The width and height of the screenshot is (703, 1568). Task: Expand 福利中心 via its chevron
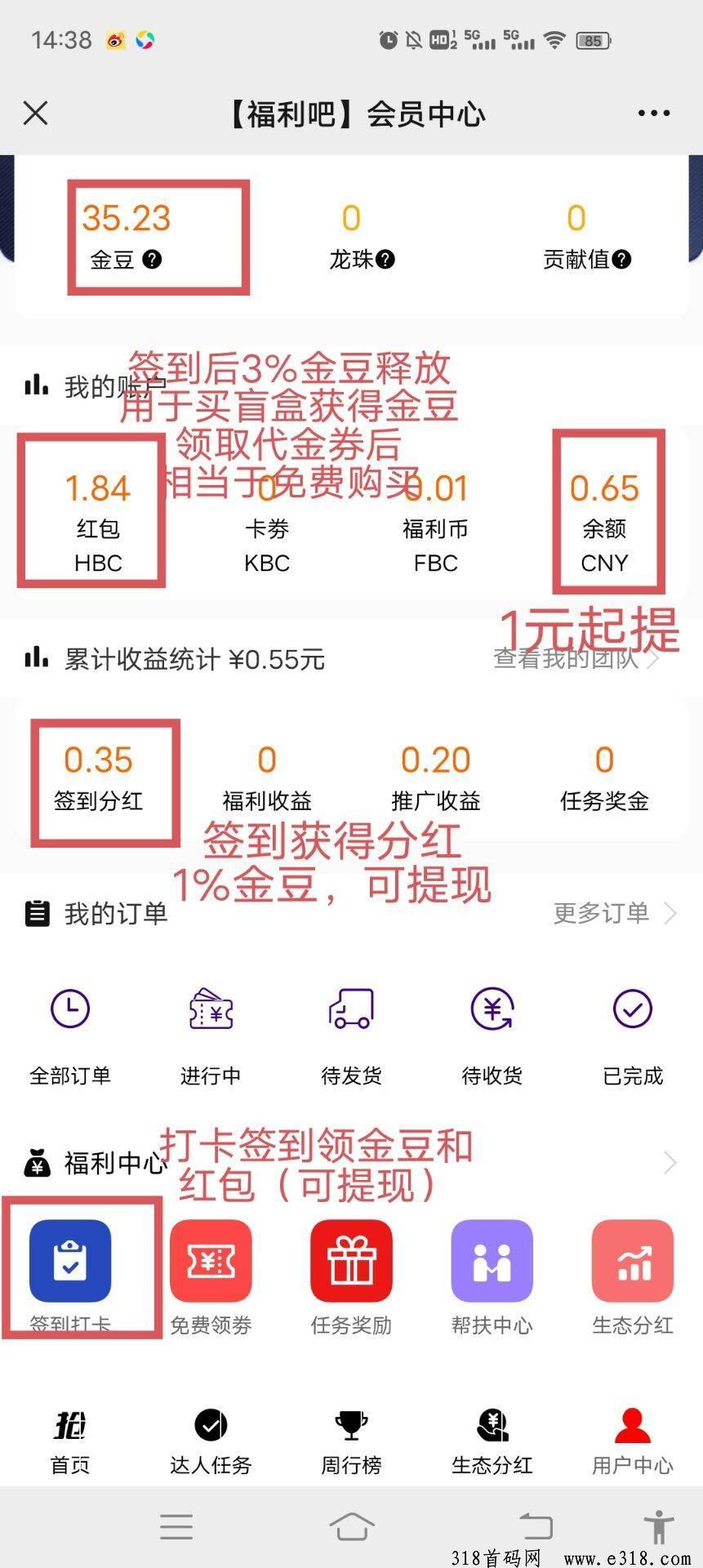tap(670, 1162)
